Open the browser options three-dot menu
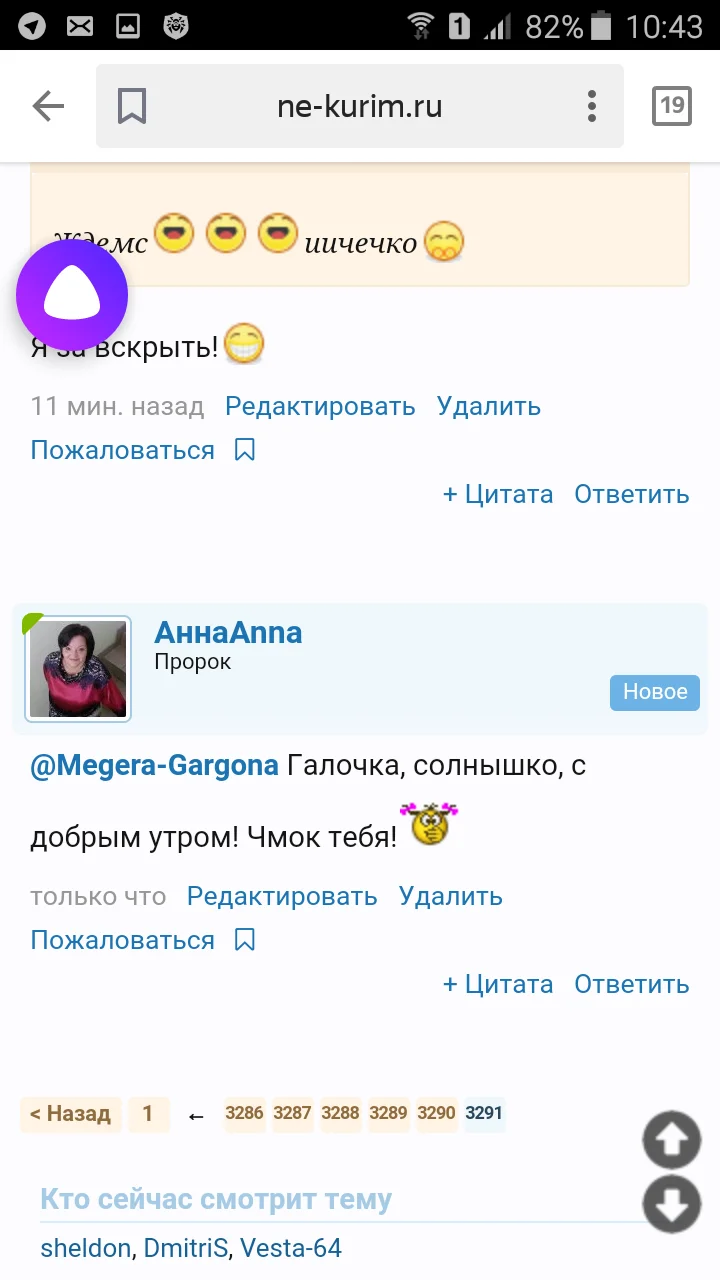 tap(591, 105)
